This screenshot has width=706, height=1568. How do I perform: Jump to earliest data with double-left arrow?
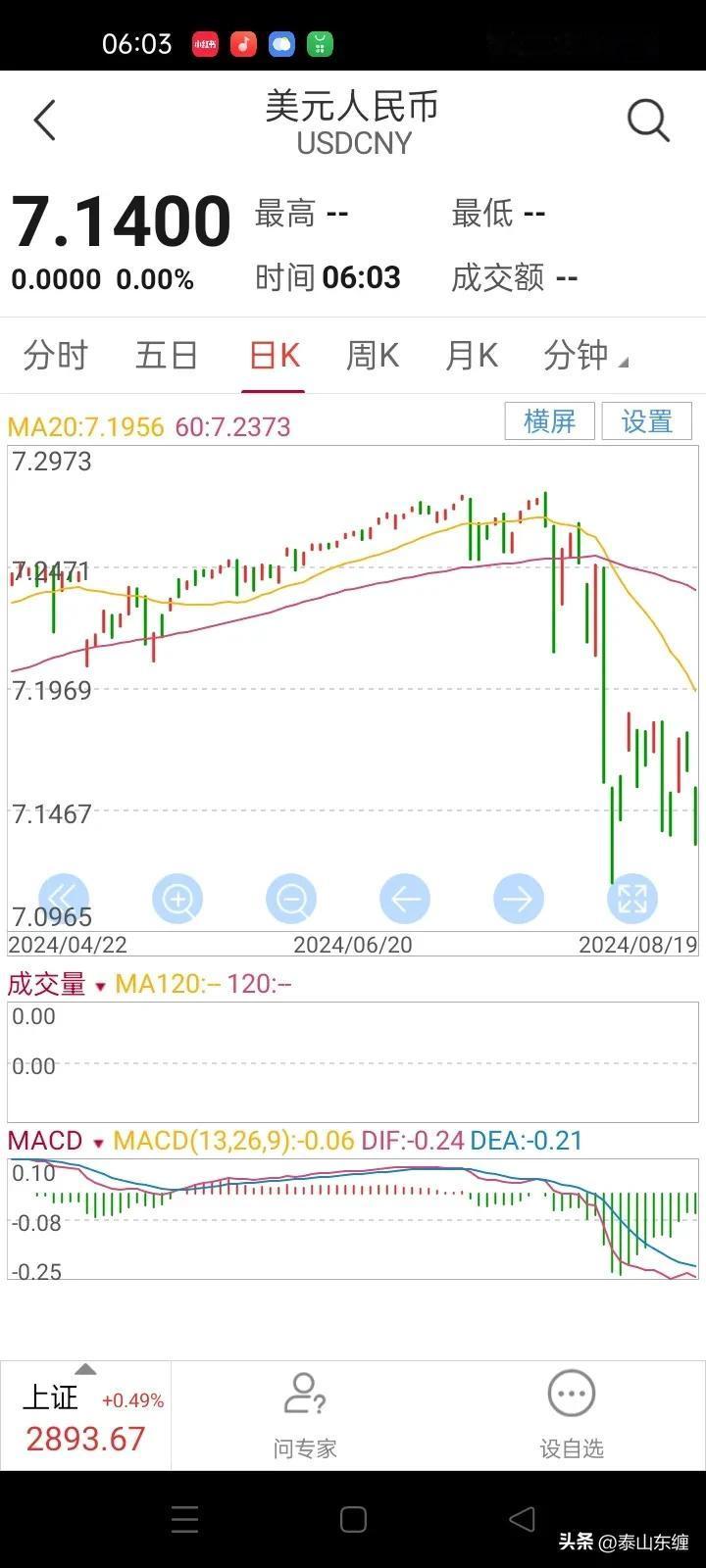64,898
